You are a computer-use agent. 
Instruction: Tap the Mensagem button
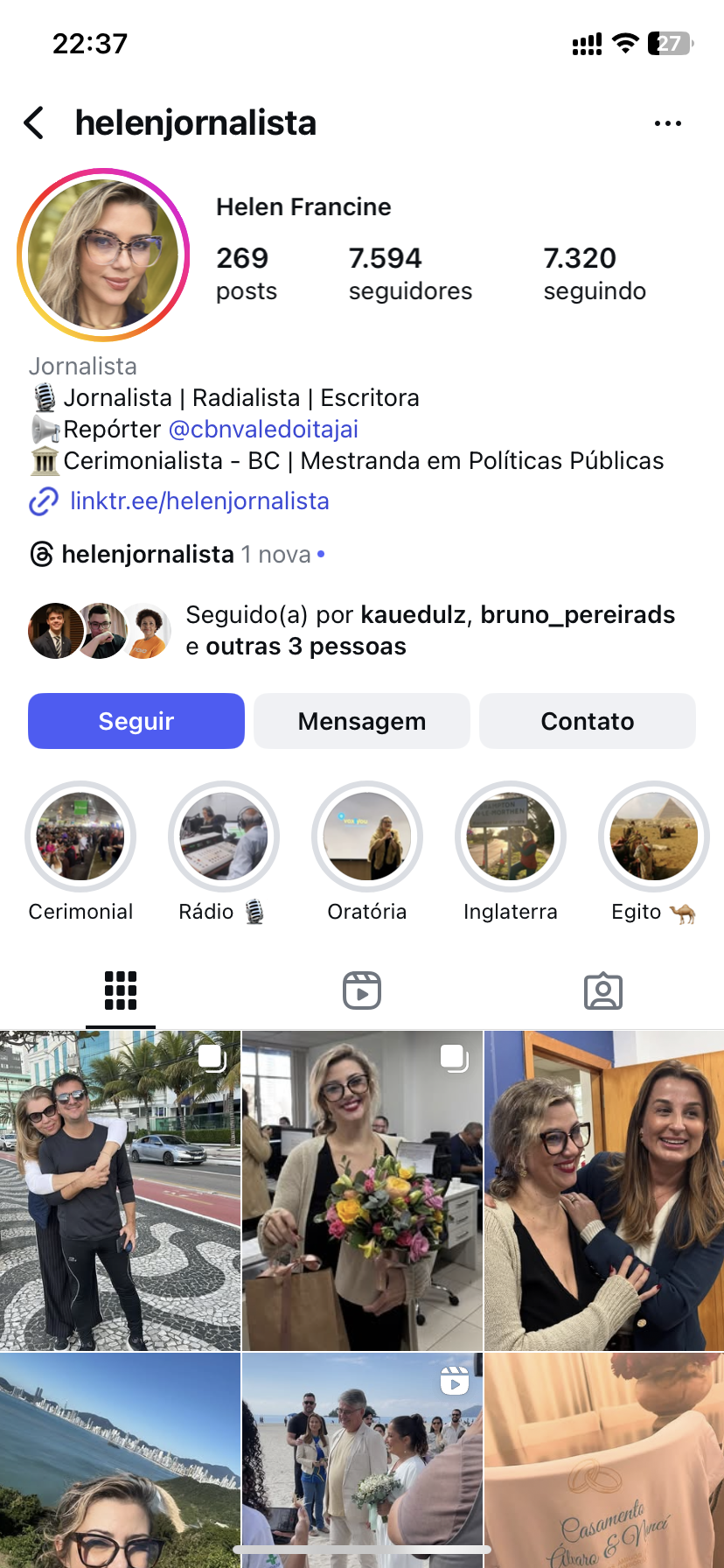(x=362, y=721)
